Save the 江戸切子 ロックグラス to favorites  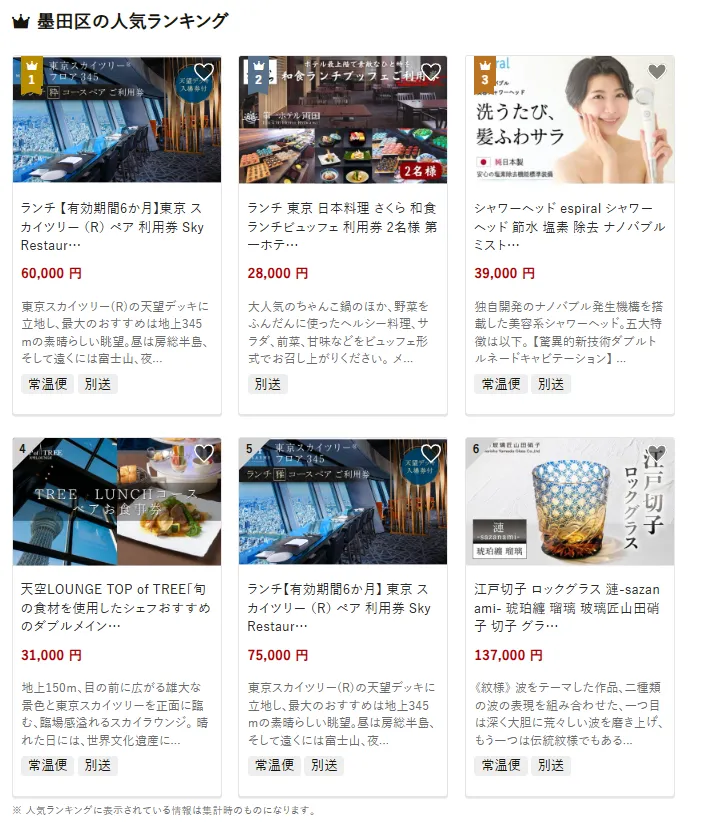point(657,454)
